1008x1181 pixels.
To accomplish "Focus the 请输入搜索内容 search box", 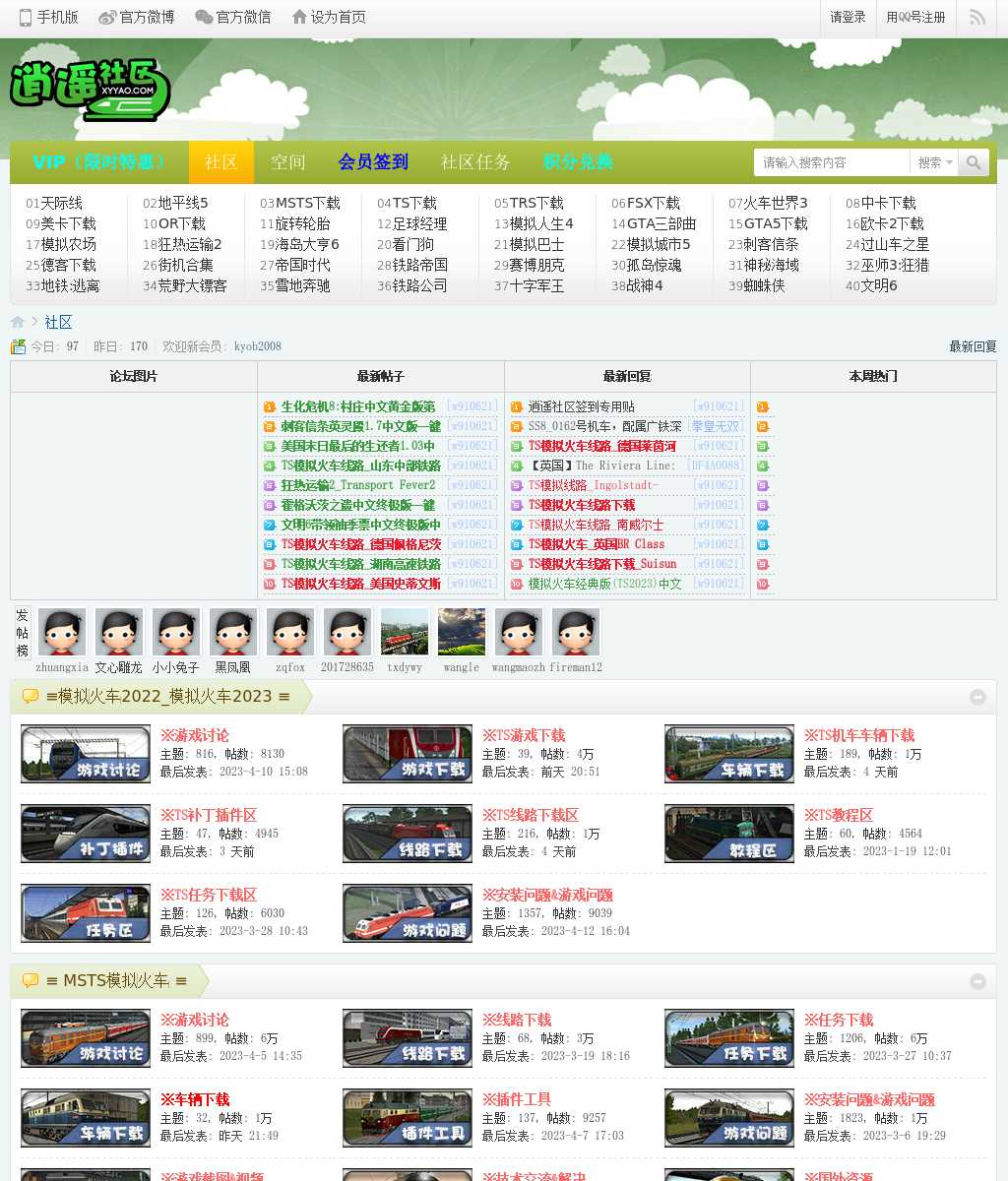I will pyautogui.click(x=832, y=163).
